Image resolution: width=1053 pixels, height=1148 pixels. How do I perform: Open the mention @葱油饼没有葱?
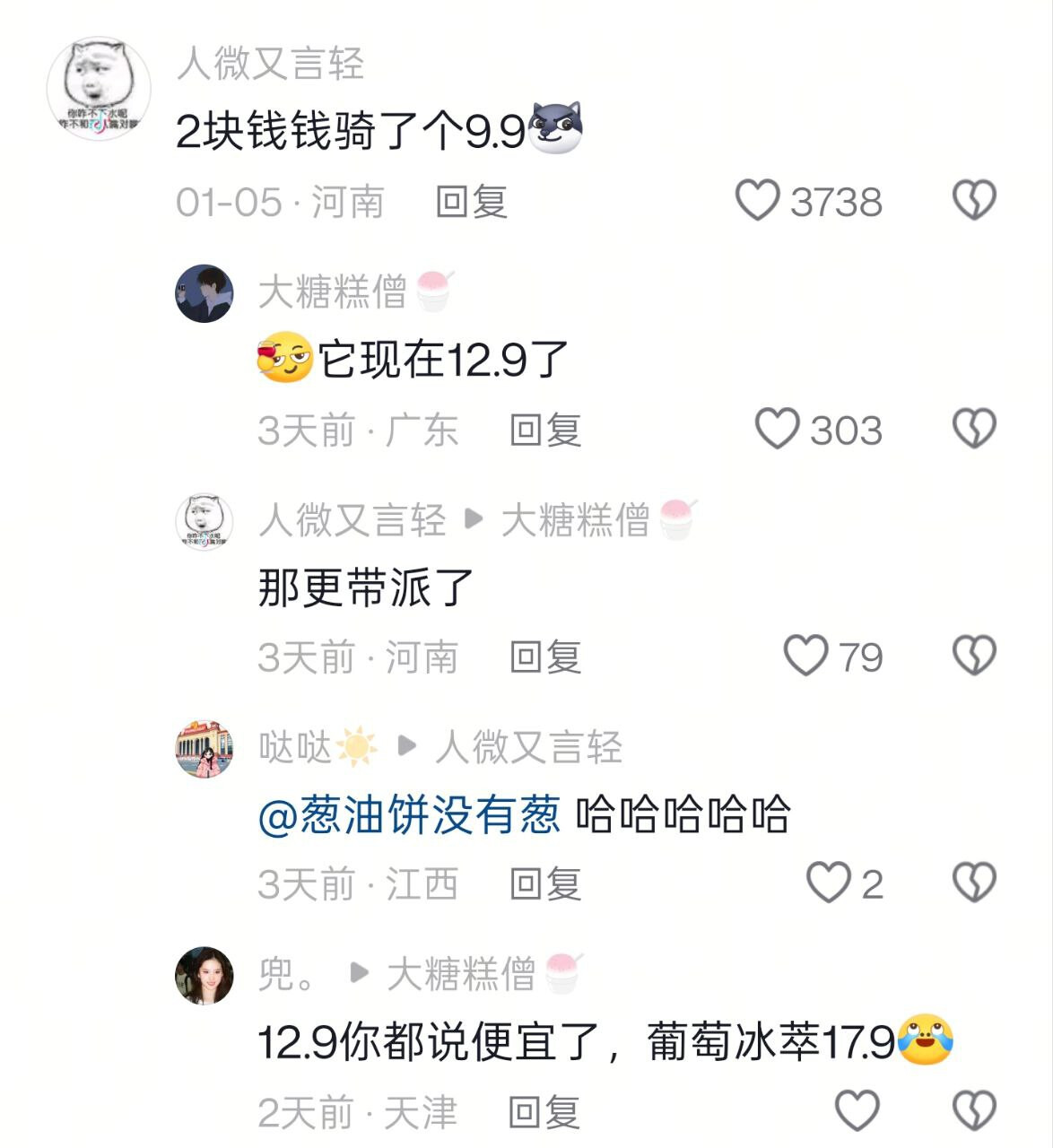point(409,814)
